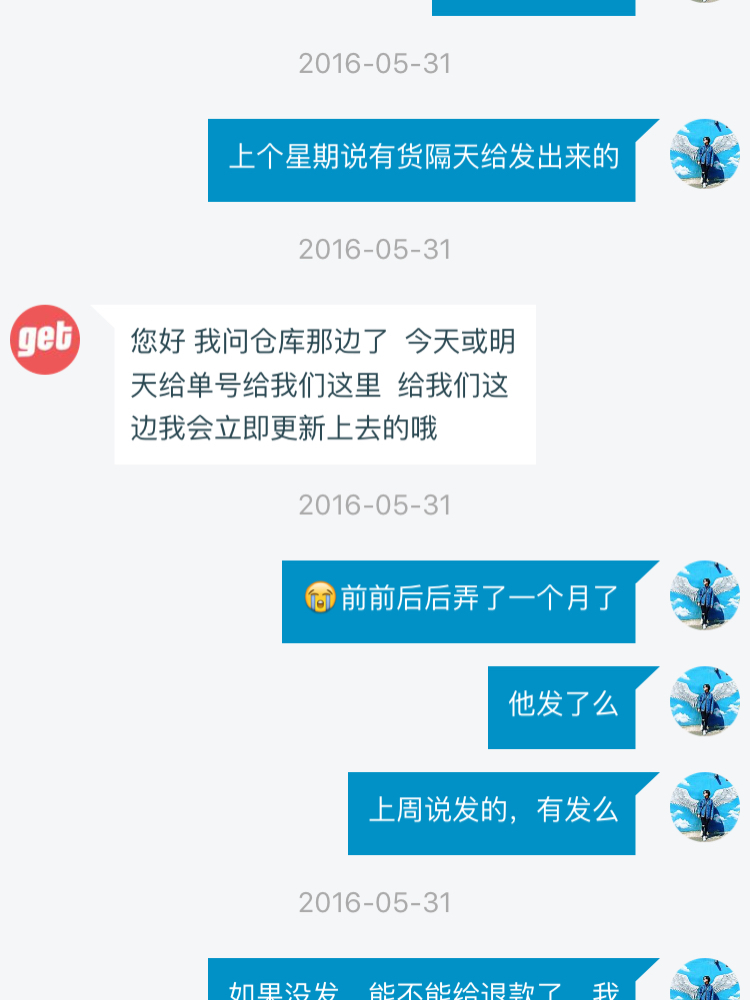Tap the avatar beside the 上个星期说有货隔天给发出来的 message
This screenshot has width=750, height=1000.
point(705,154)
